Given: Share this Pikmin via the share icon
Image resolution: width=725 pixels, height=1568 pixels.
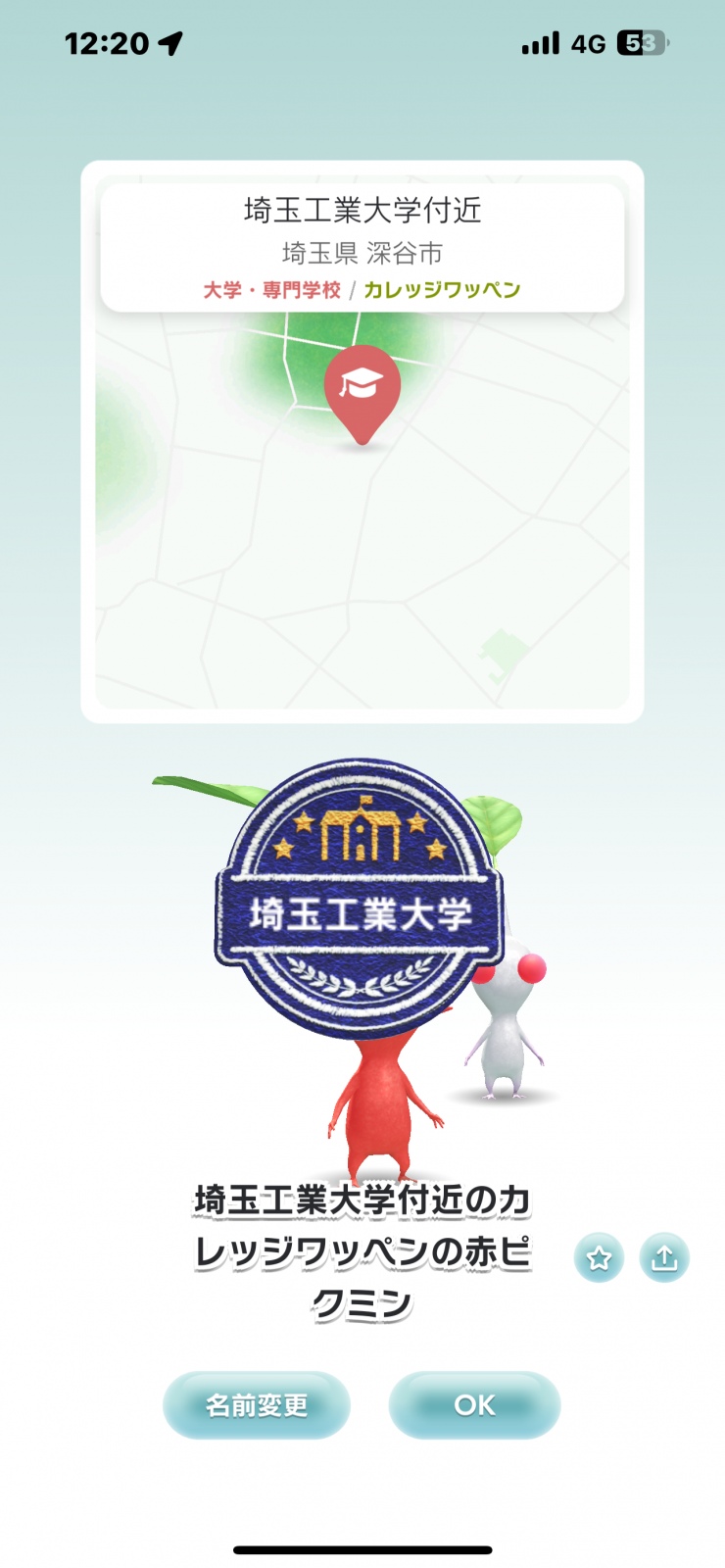Looking at the screenshot, I should tap(664, 1257).
